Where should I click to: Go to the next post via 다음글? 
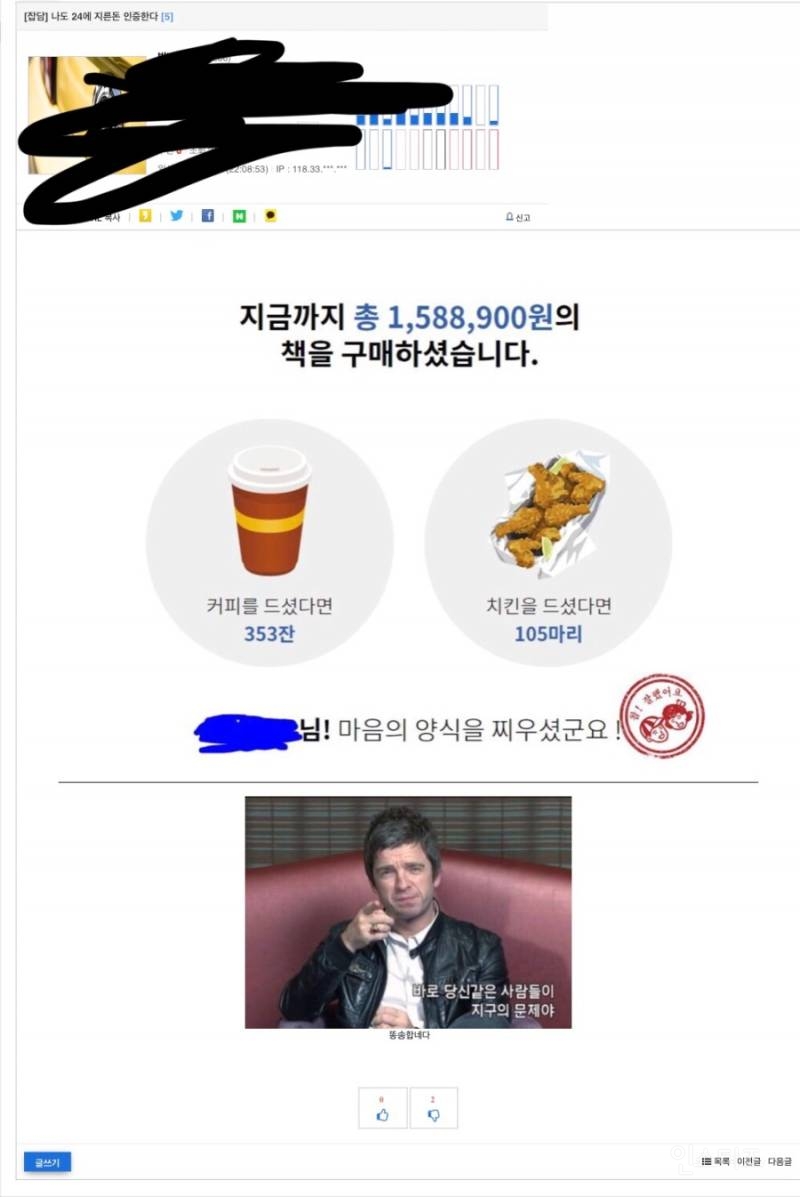[x=780, y=1161]
